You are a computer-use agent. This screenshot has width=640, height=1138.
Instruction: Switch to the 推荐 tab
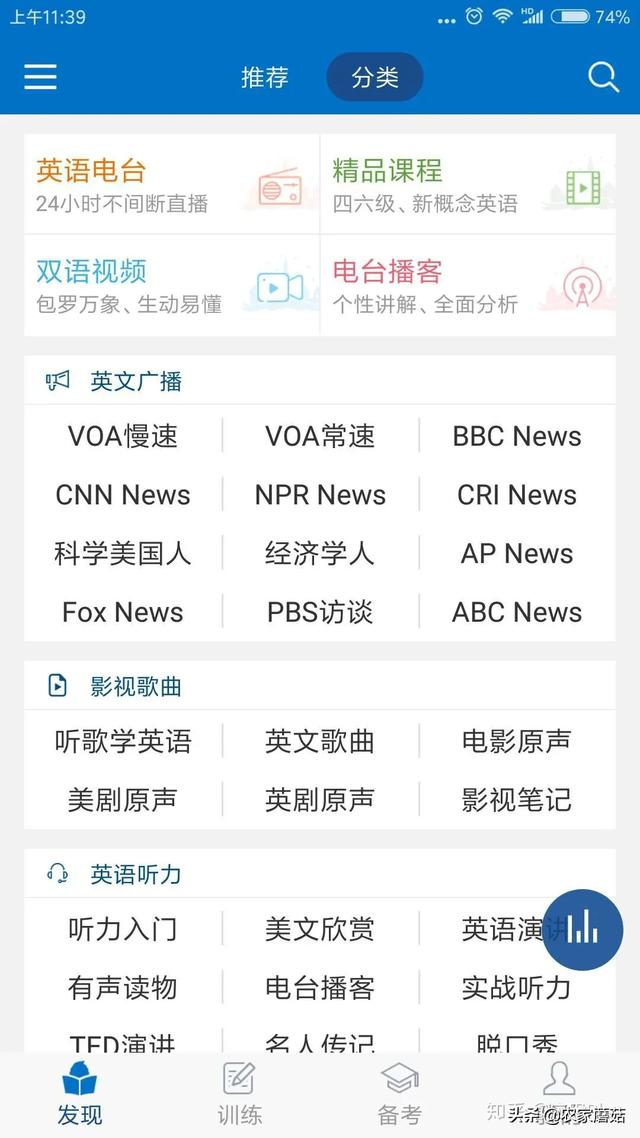265,77
